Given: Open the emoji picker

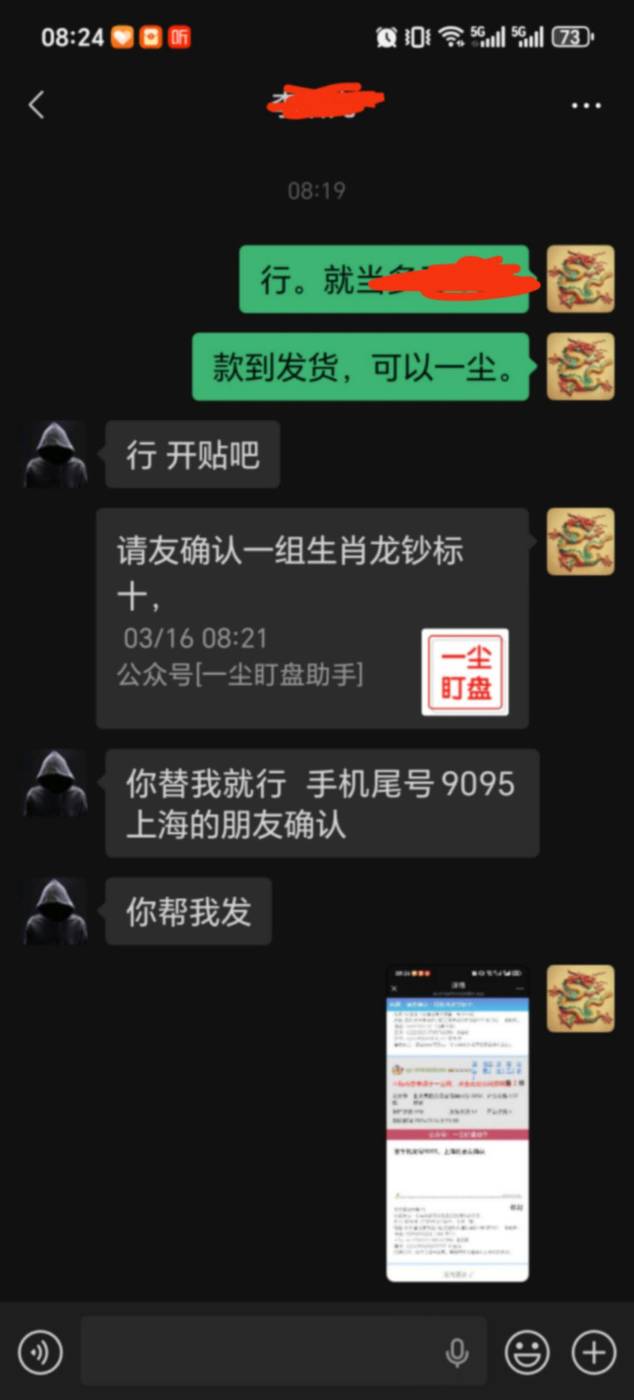Looking at the screenshot, I should [x=527, y=1353].
